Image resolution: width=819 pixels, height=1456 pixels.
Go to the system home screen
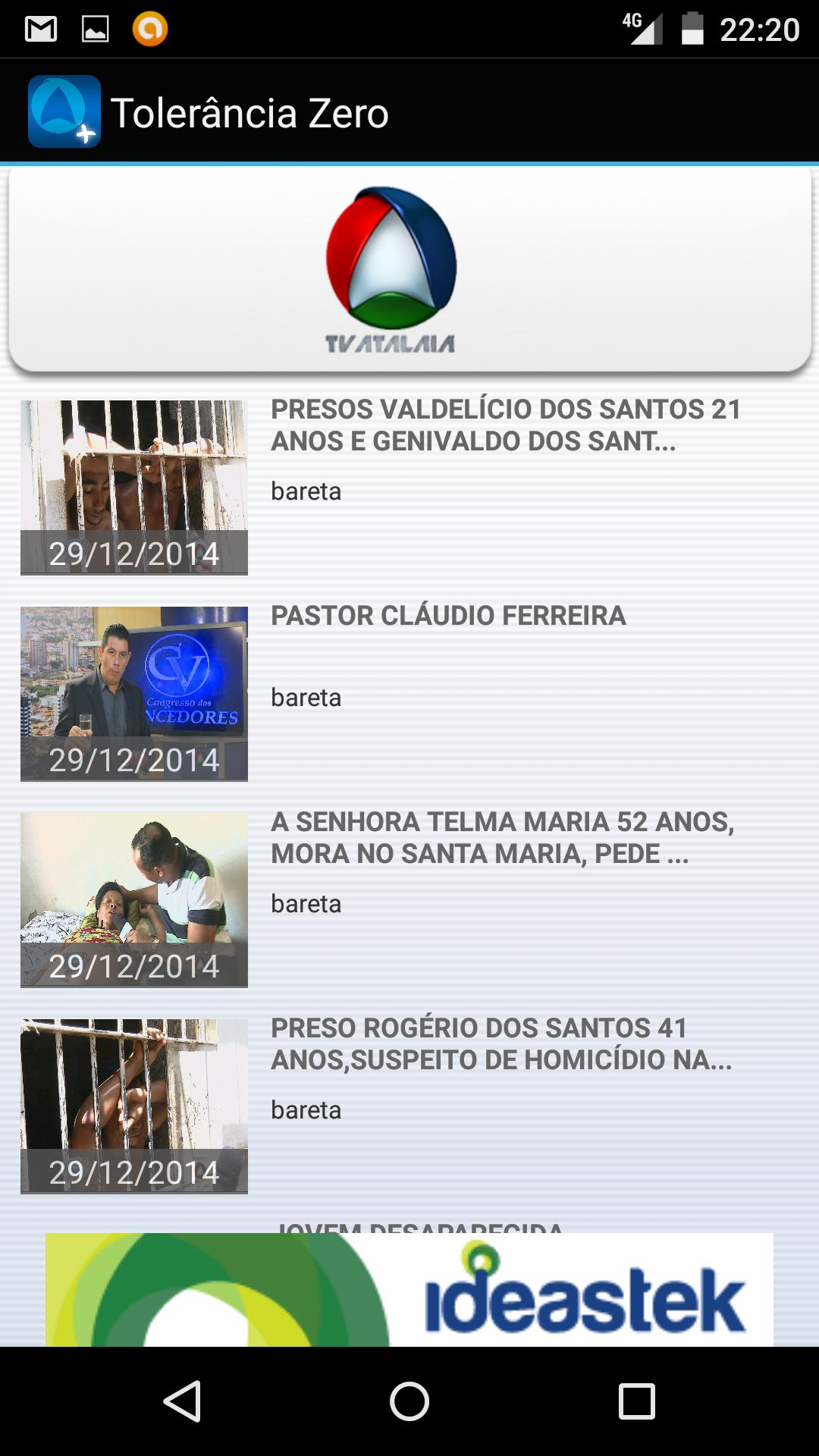point(409,1401)
